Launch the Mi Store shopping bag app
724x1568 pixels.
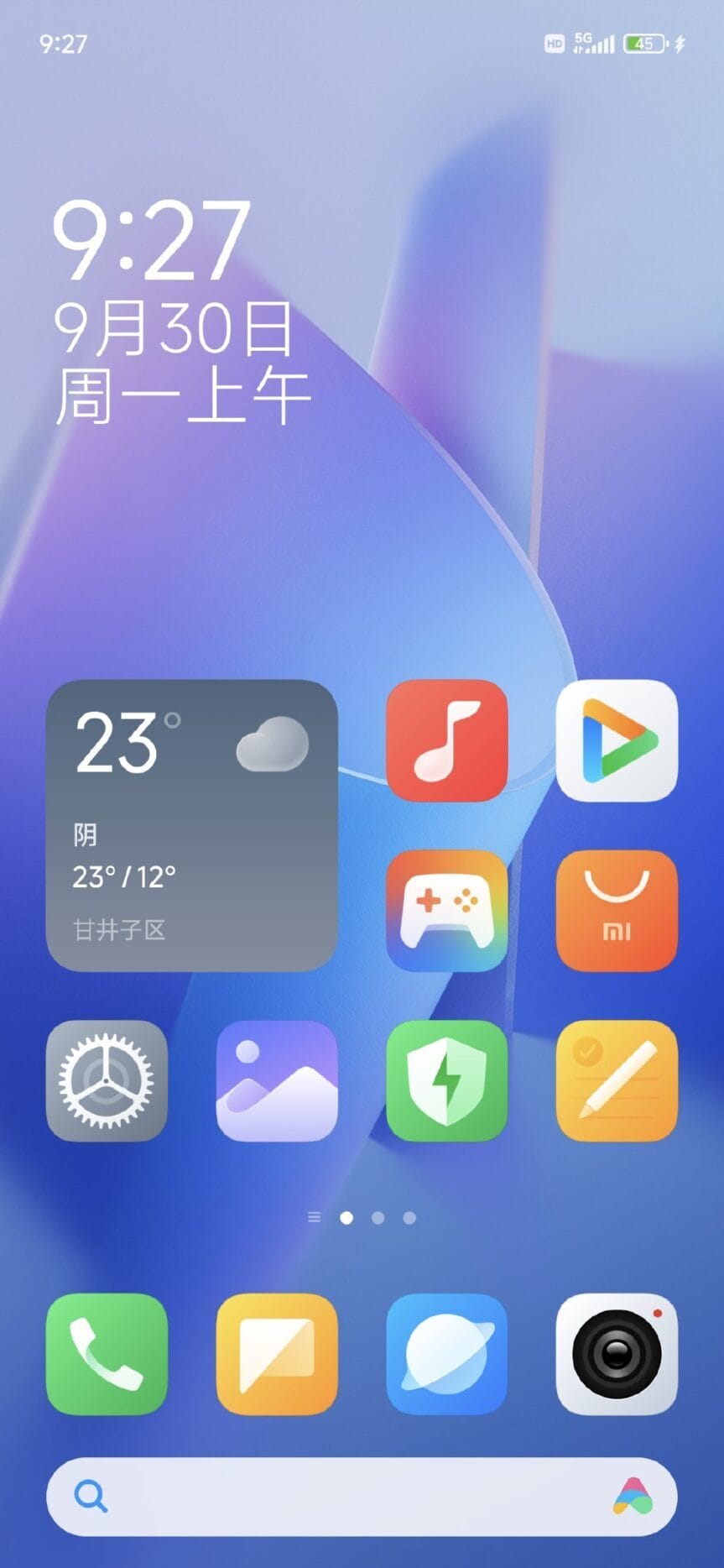(x=617, y=911)
